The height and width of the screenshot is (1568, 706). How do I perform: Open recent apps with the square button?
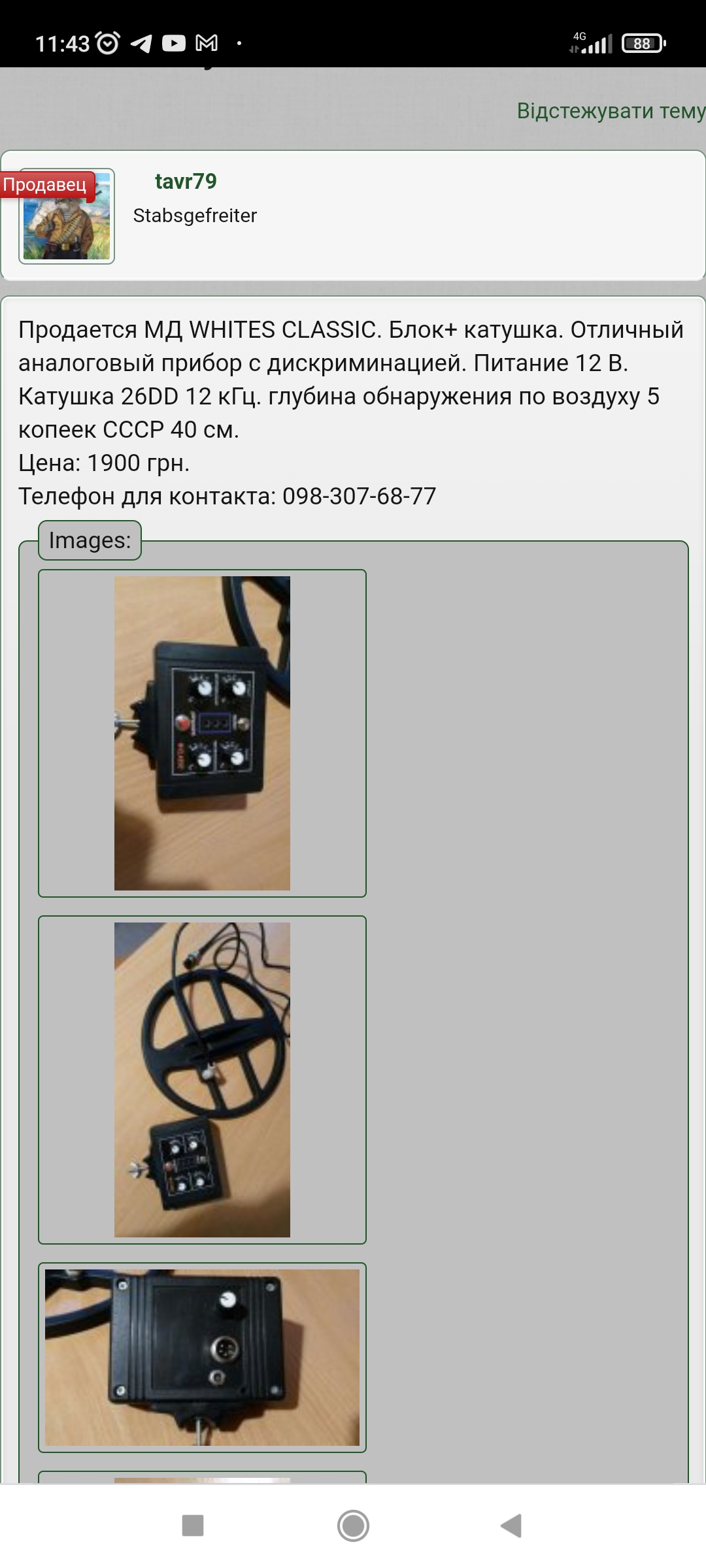[193, 1526]
